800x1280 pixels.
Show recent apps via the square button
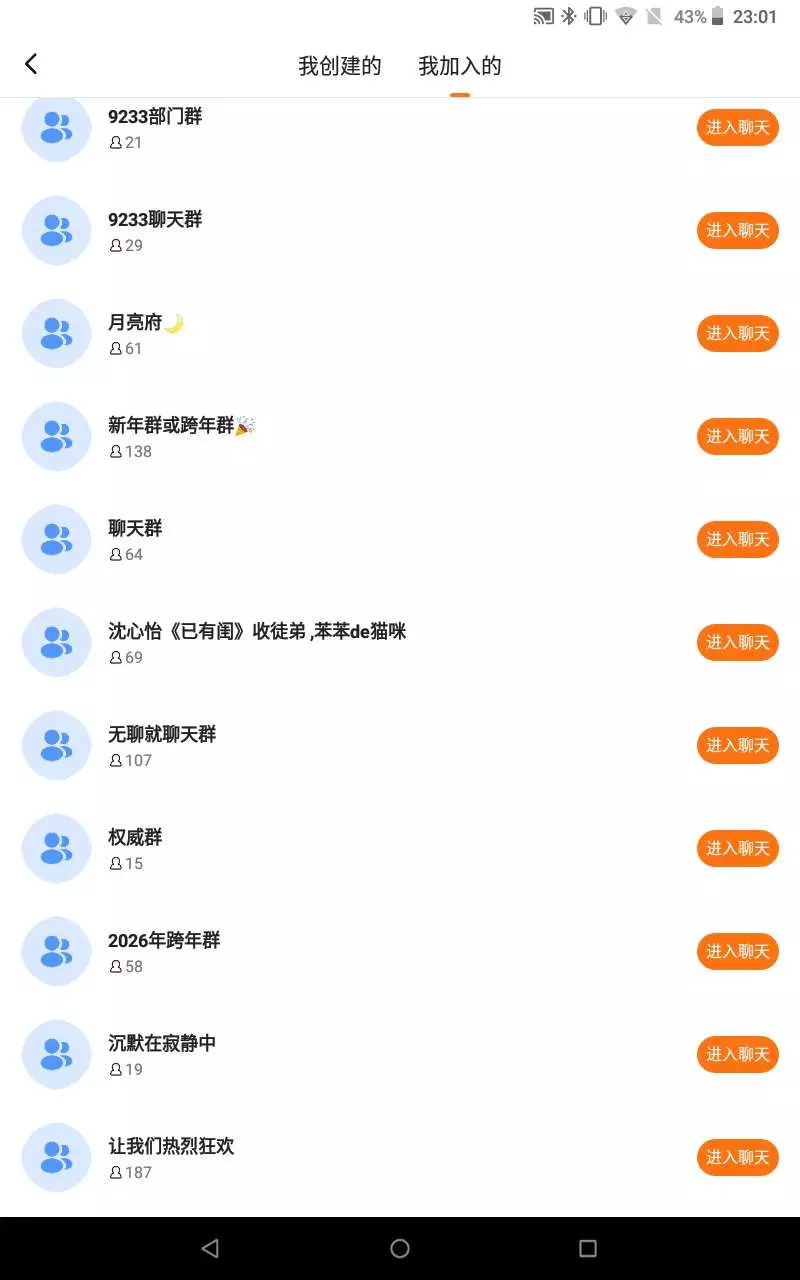coord(588,1248)
